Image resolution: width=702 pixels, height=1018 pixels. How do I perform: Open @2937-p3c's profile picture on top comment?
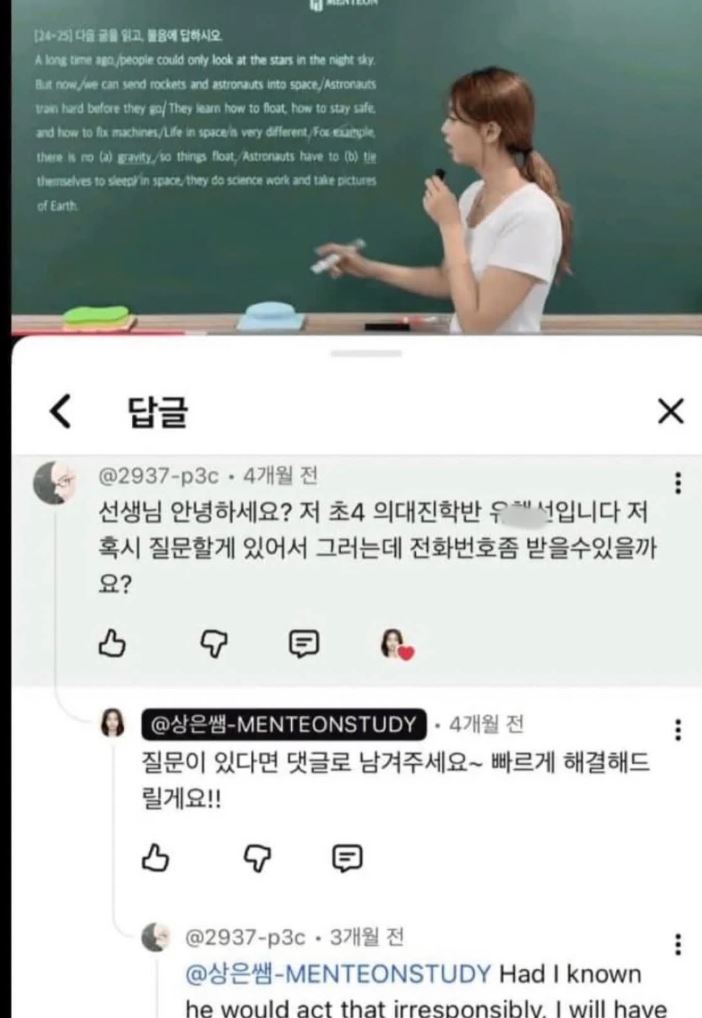pyautogui.click(x=55, y=483)
